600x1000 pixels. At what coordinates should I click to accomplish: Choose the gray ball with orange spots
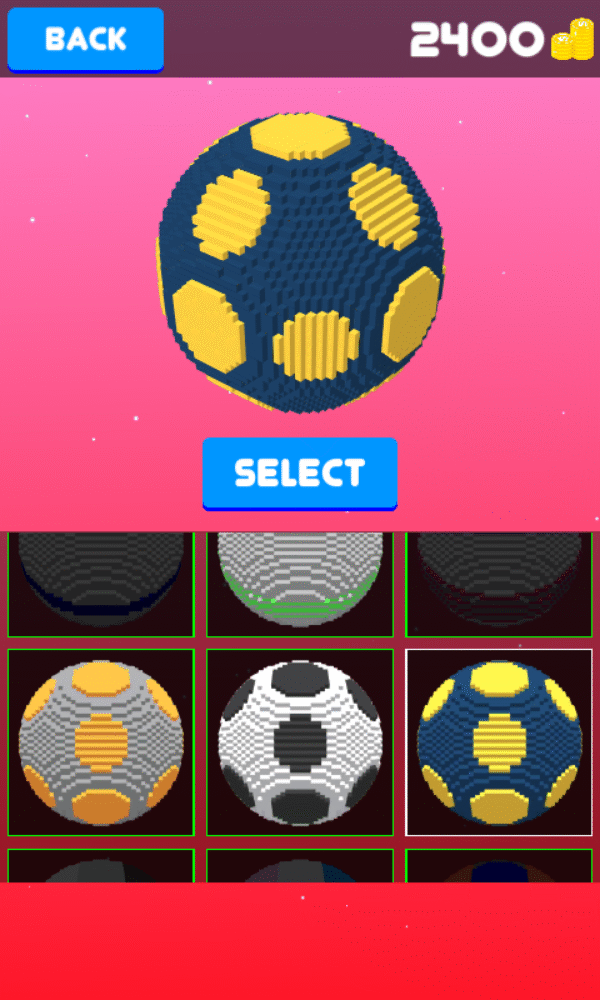[x=100, y=742]
